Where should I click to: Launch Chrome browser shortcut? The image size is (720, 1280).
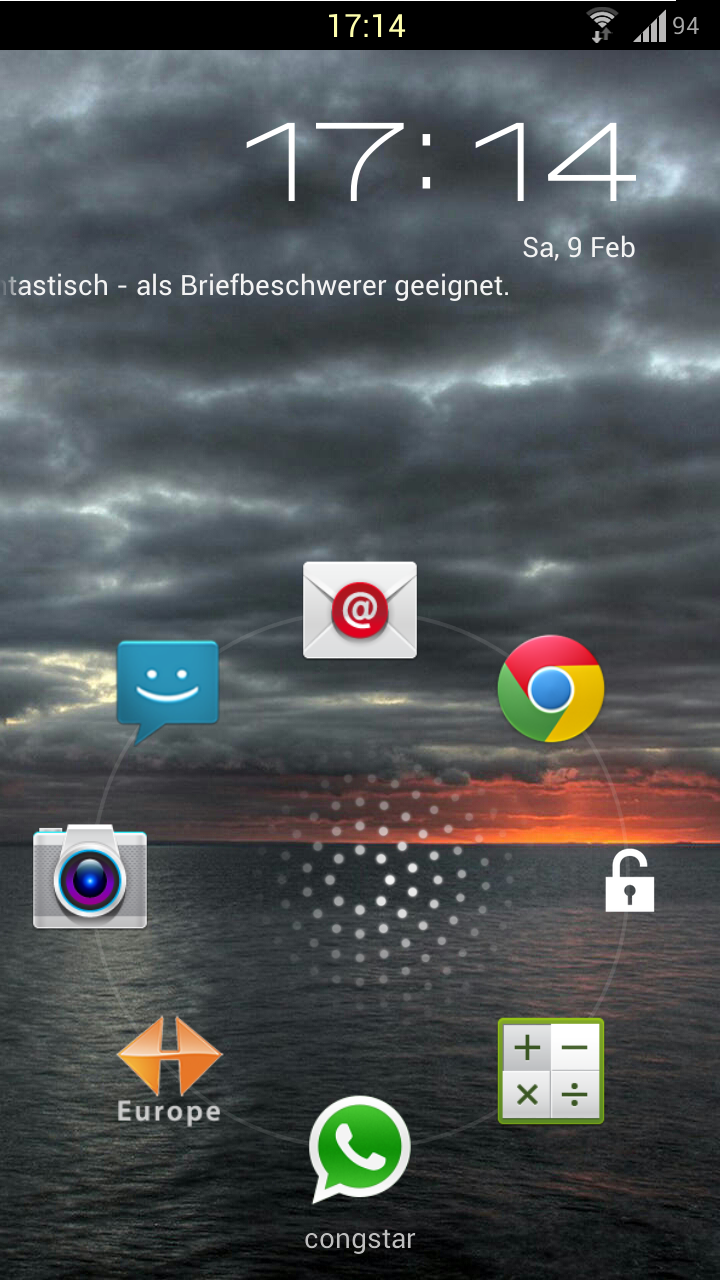click(551, 689)
